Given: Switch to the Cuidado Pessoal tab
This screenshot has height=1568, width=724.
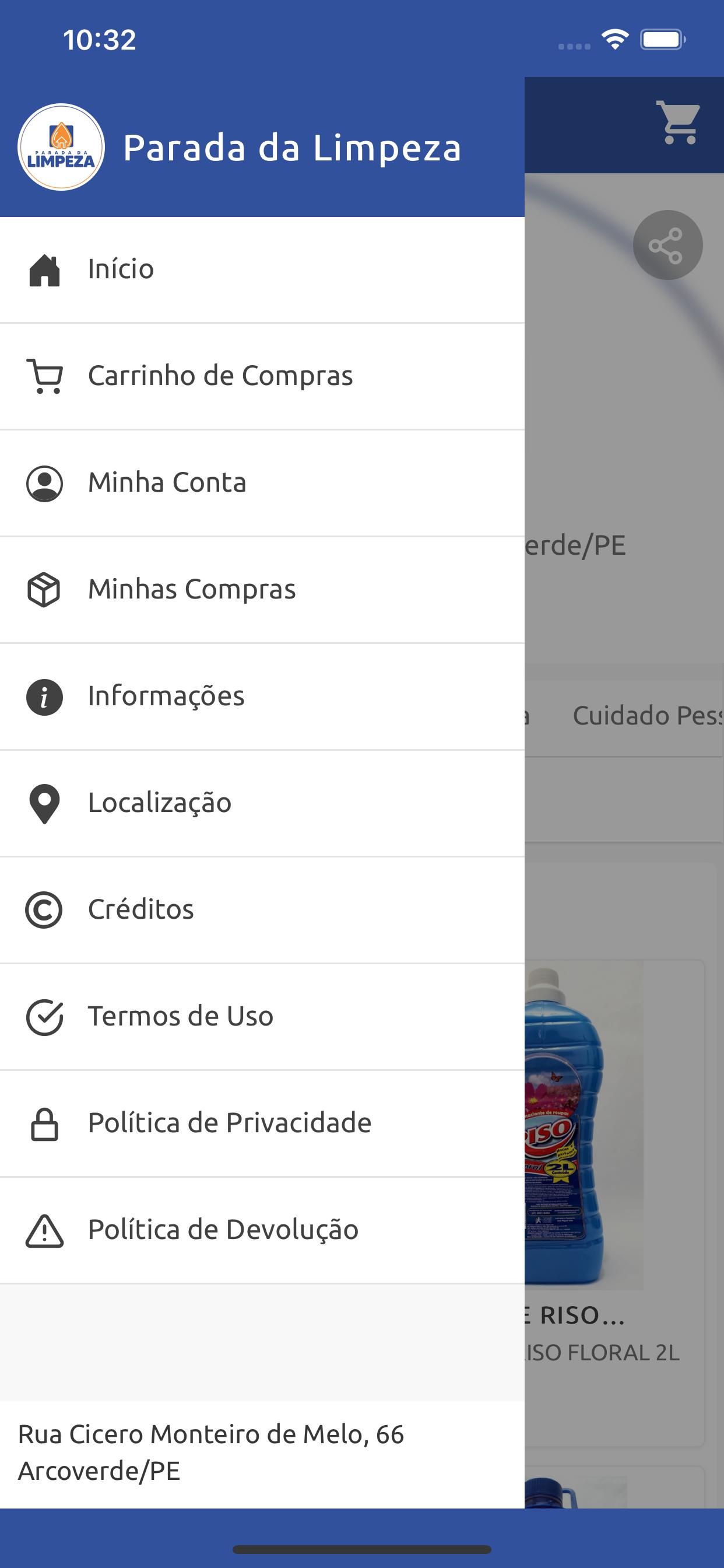Looking at the screenshot, I should [648, 716].
